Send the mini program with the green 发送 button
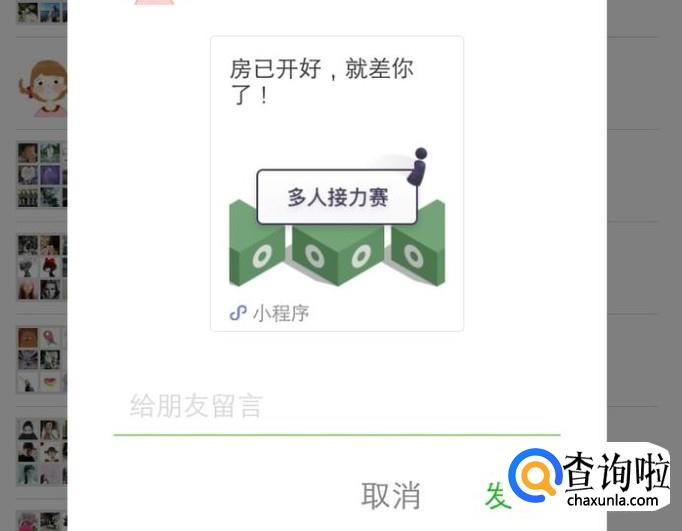 (498, 495)
